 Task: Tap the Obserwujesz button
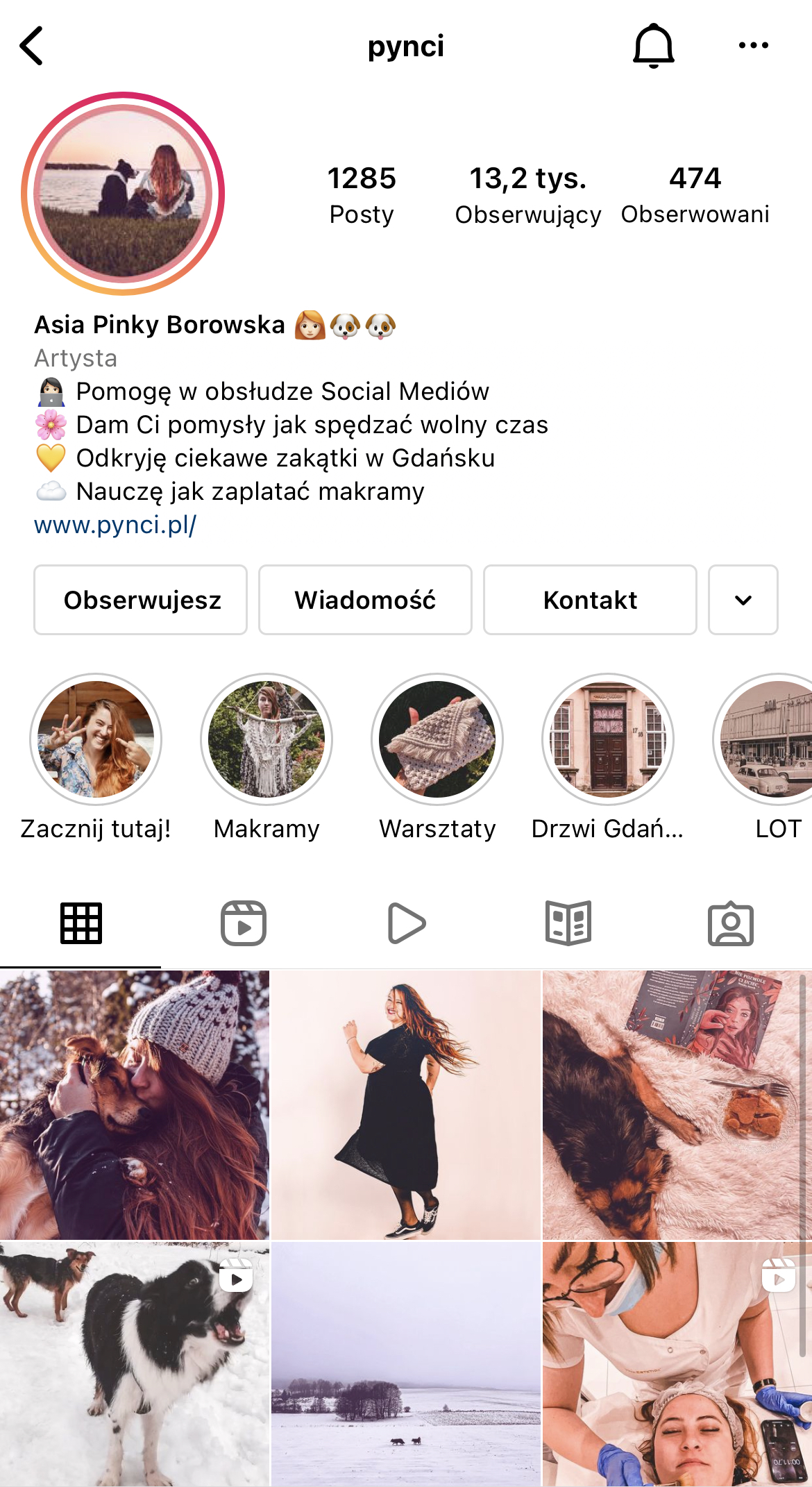click(141, 600)
